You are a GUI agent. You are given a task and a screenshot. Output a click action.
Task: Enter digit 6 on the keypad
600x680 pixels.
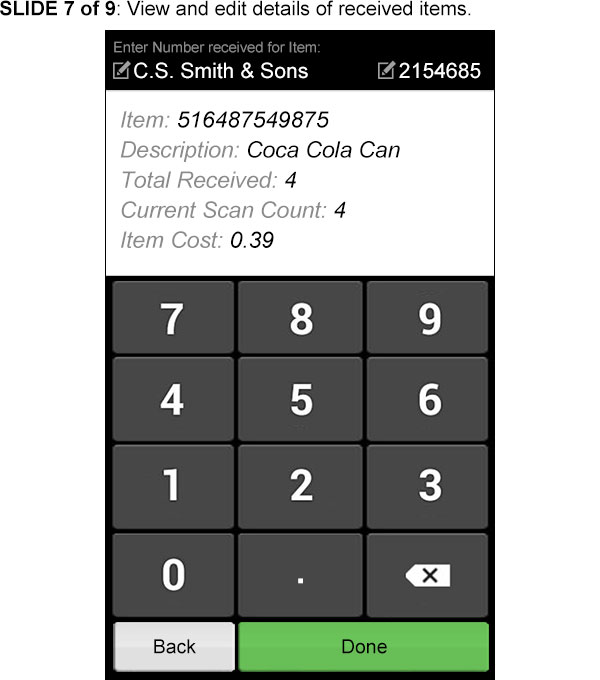tap(428, 399)
